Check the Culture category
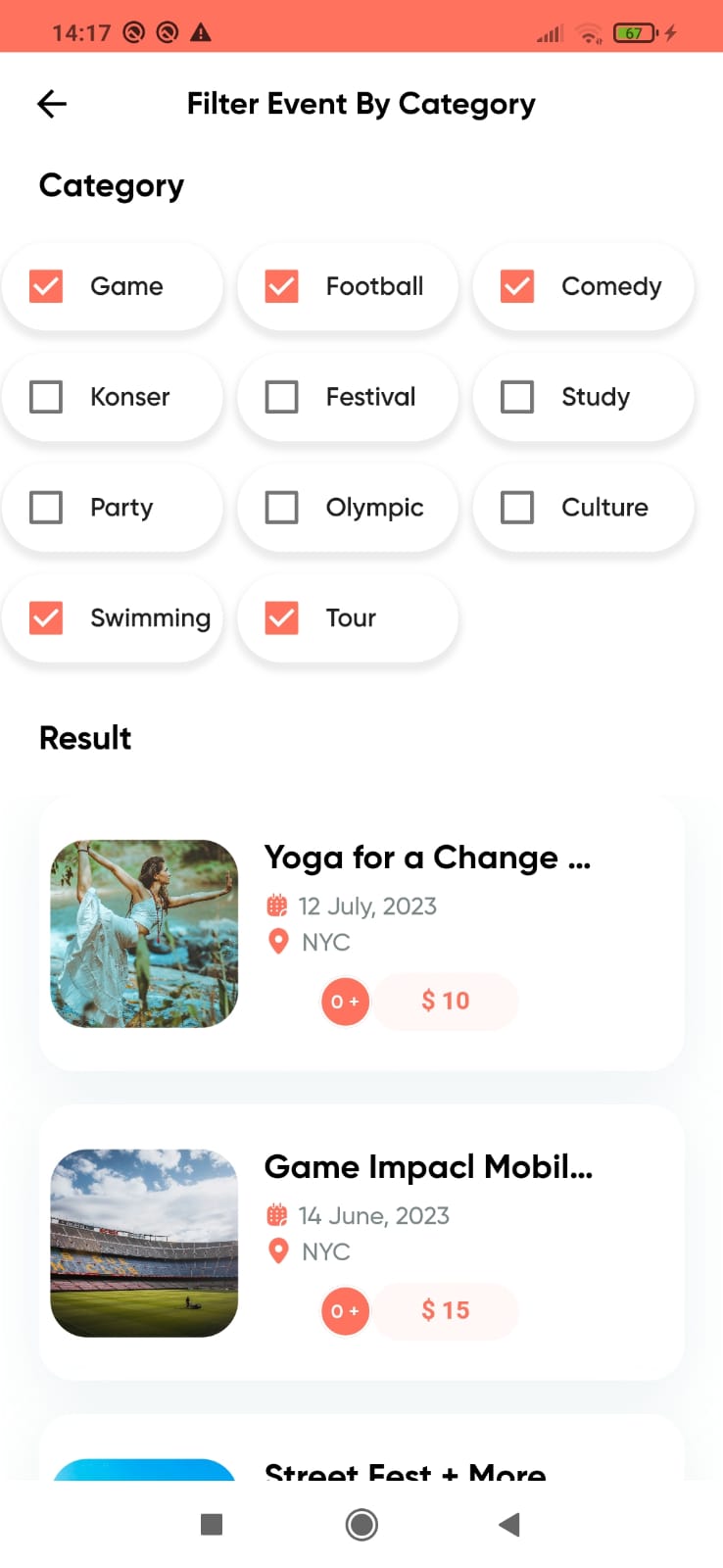Image resolution: width=723 pixels, height=1568 pixels. coord(517,508)
